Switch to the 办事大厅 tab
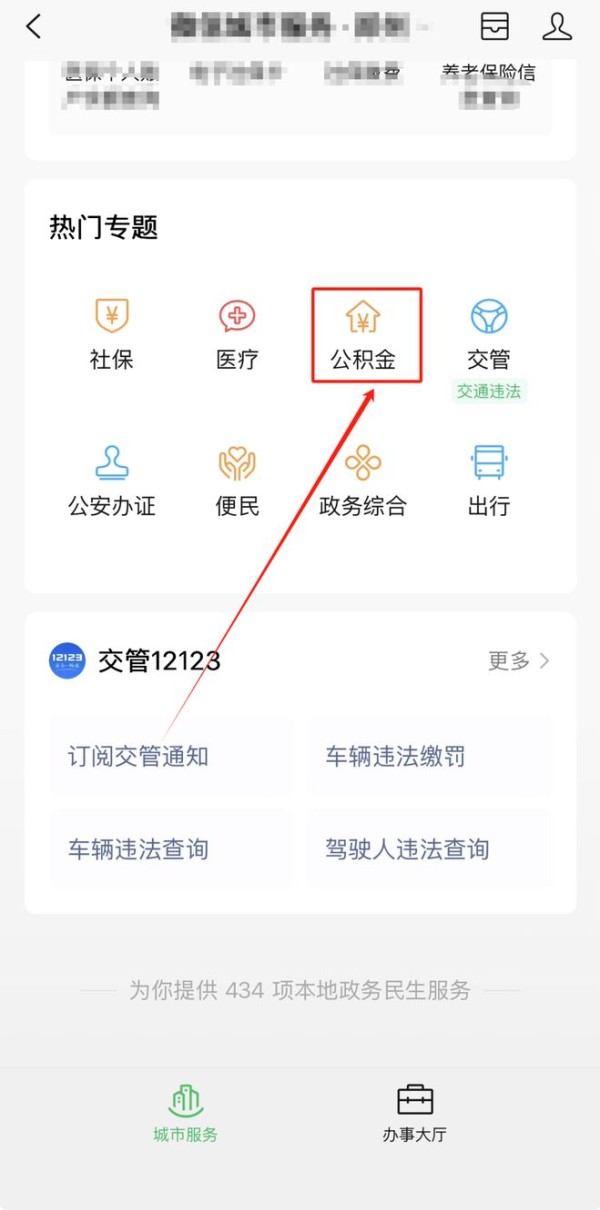This screenshot has height=1210, width=600. pyautogui.click(x=415, y=1114)
